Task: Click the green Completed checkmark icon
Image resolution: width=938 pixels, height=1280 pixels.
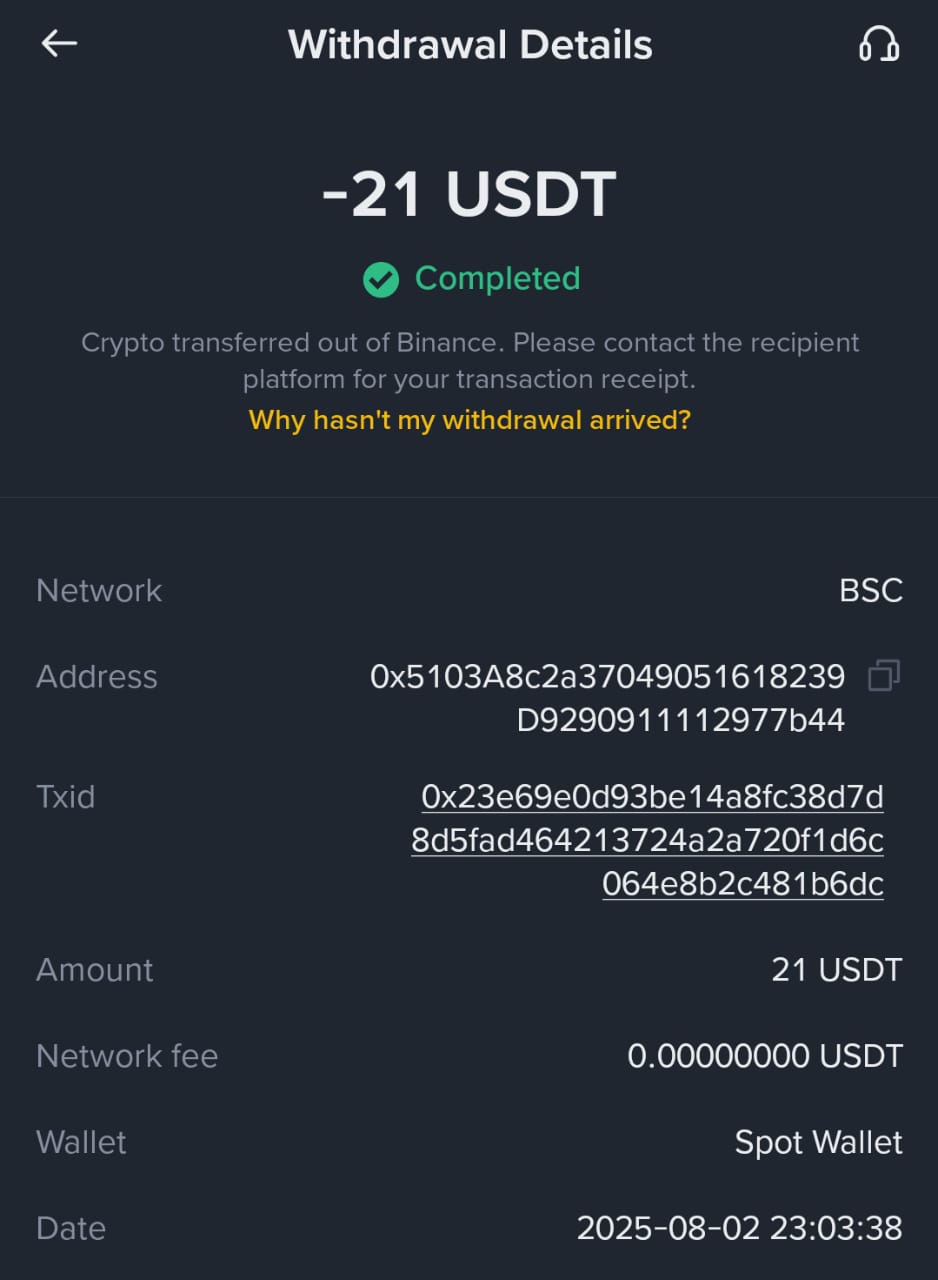Action: coord(380,280)
